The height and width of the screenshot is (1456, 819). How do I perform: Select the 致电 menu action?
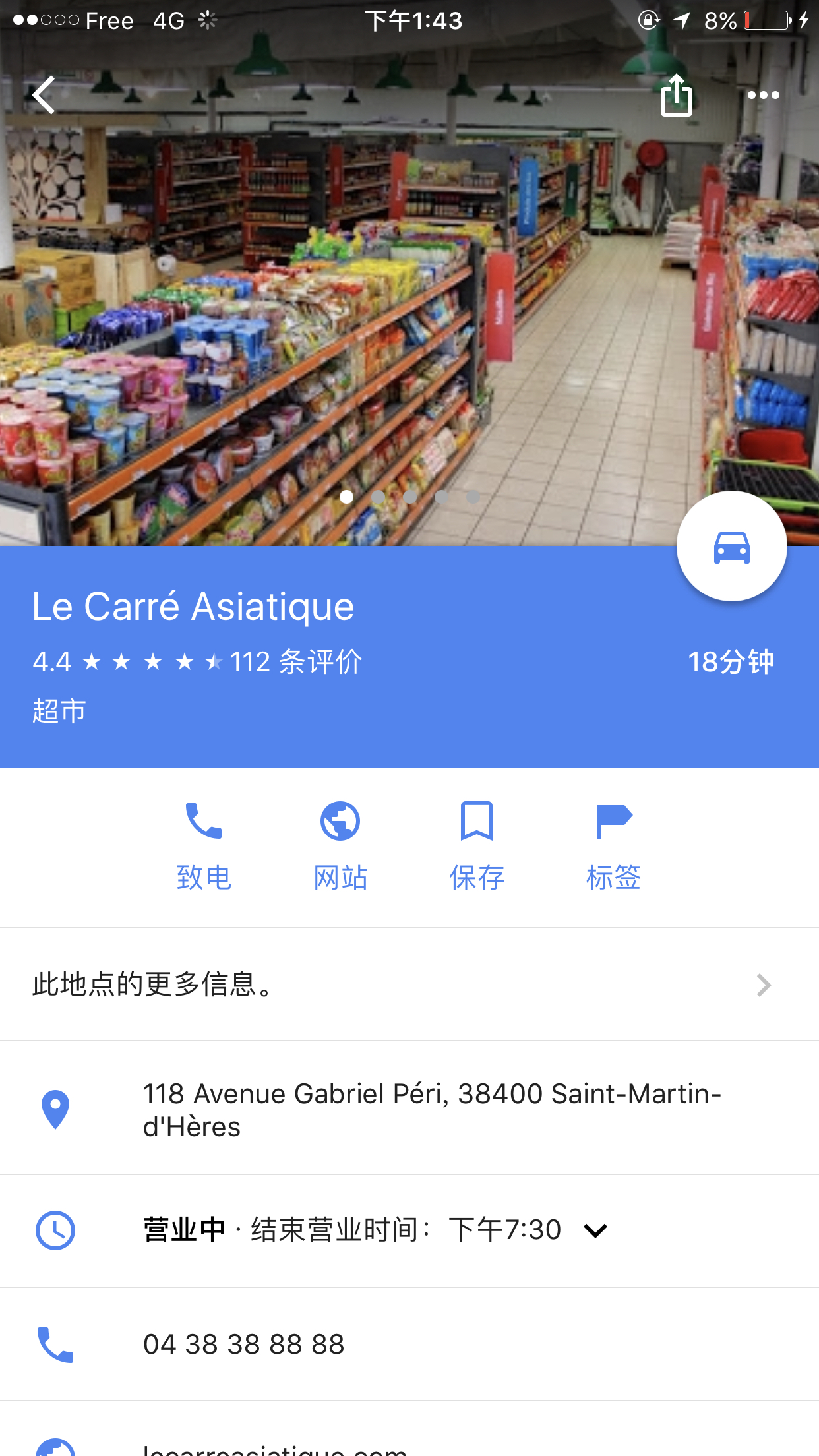[204, 877]
